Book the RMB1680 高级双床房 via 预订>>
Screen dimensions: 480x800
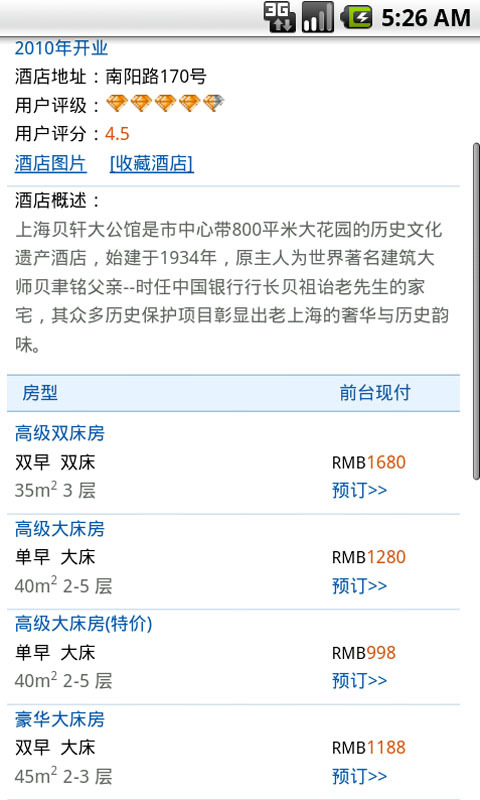coord(359,490)
